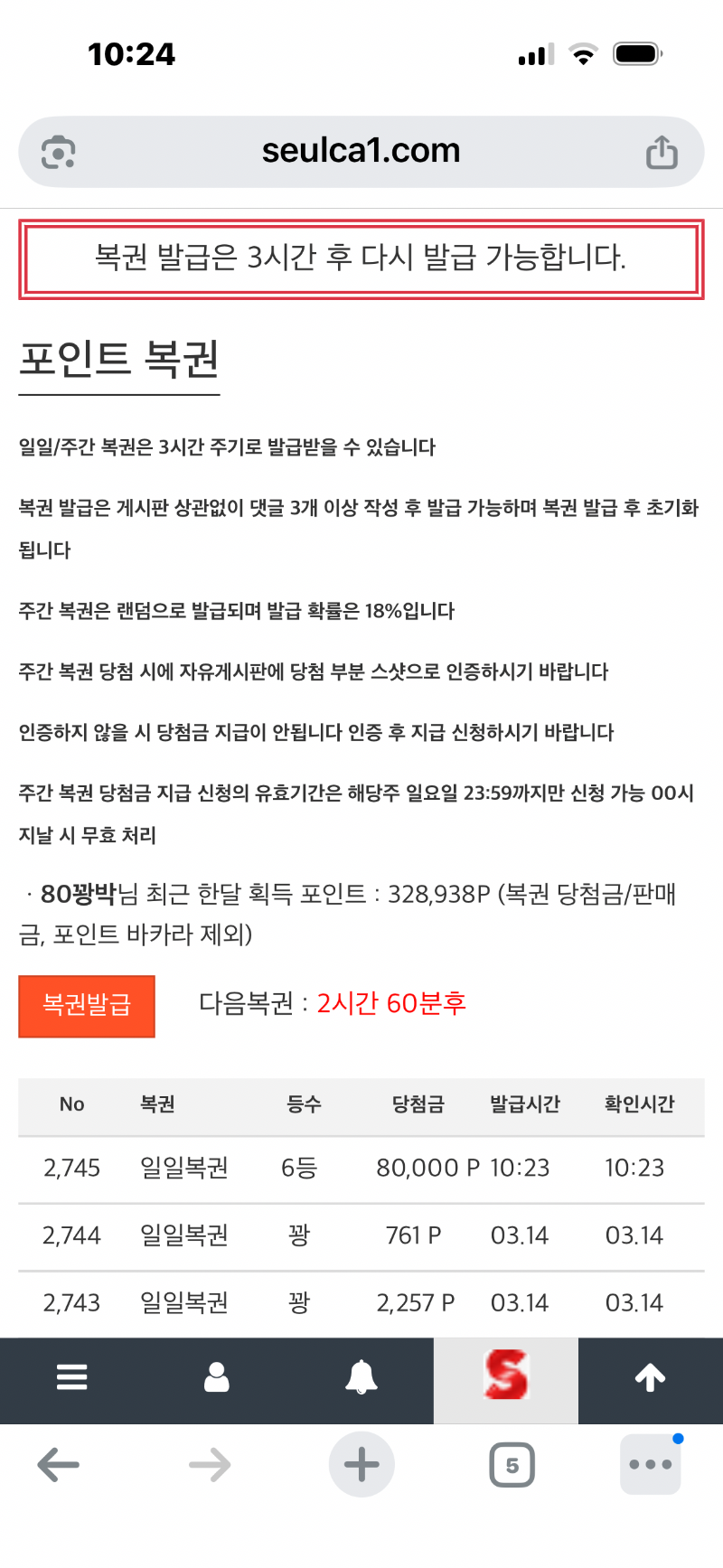Tap the orange 복권발급 button
Screen dimensions: 723x1568
pos(87,1006)
